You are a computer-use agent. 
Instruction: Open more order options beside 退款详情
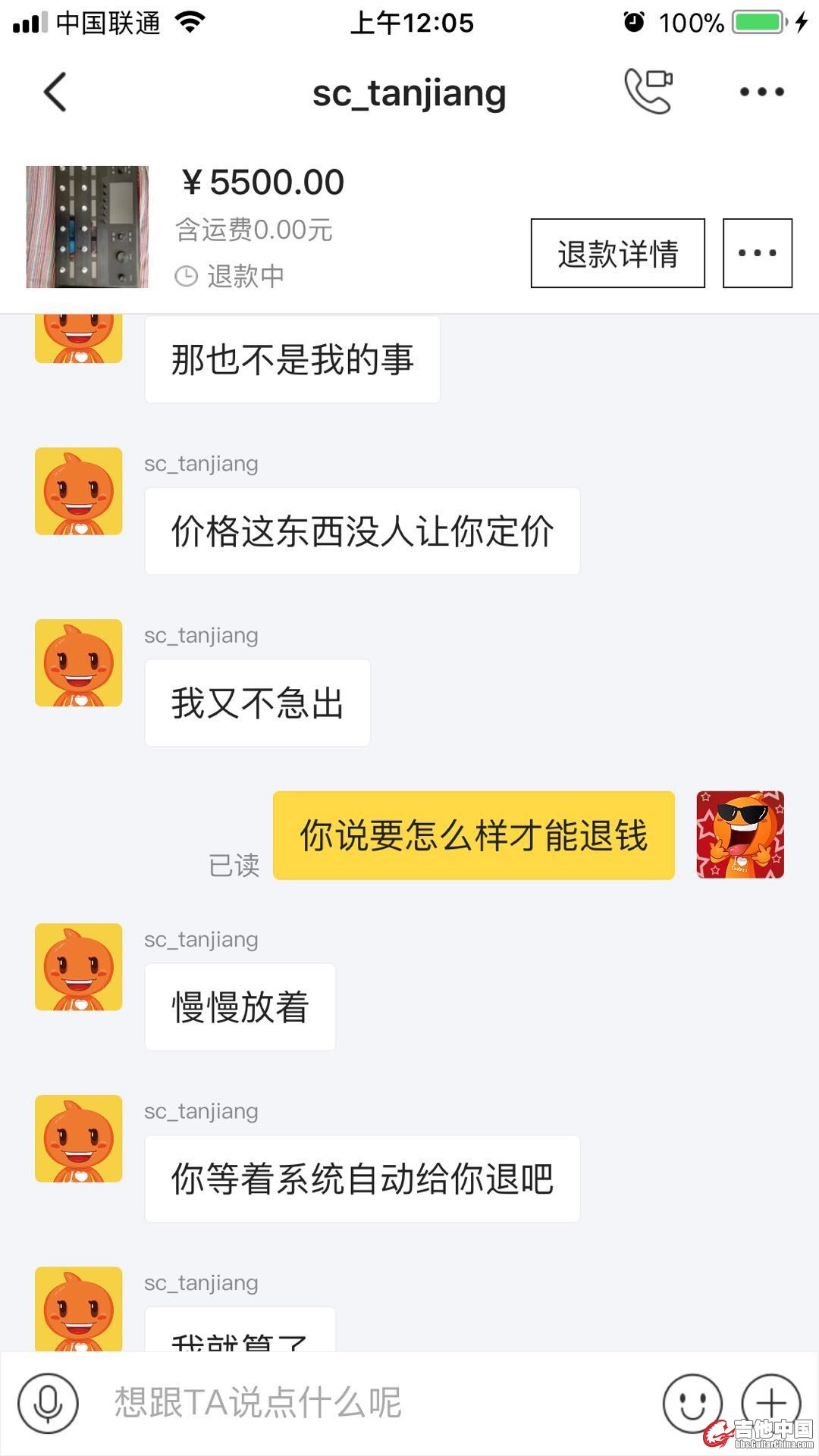[x=757, y=253]
